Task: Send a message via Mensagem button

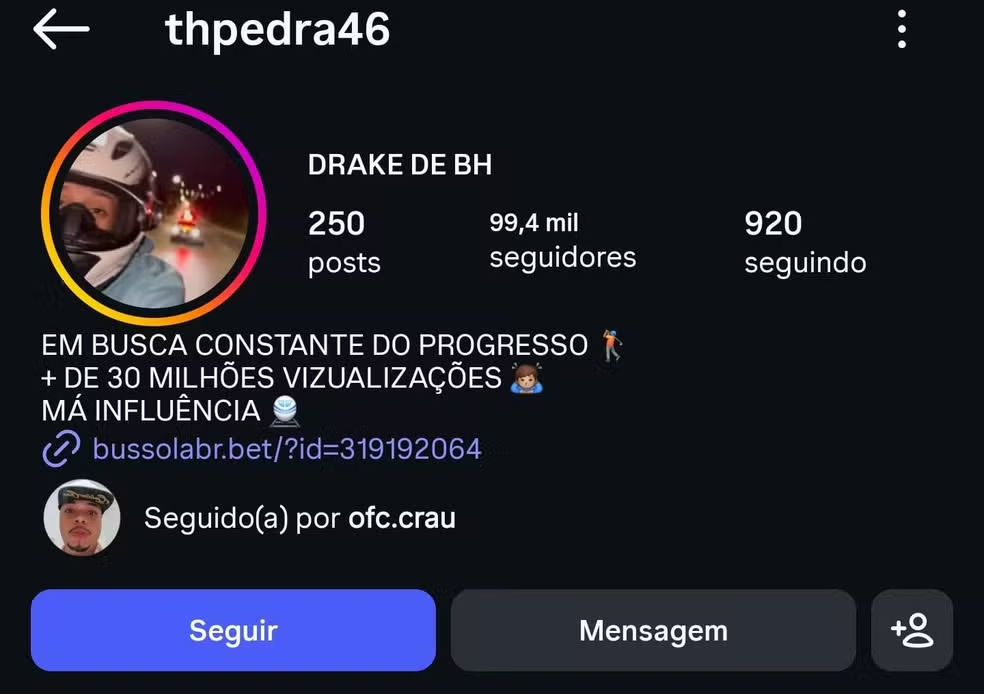Action: click(x=653, y=630)
